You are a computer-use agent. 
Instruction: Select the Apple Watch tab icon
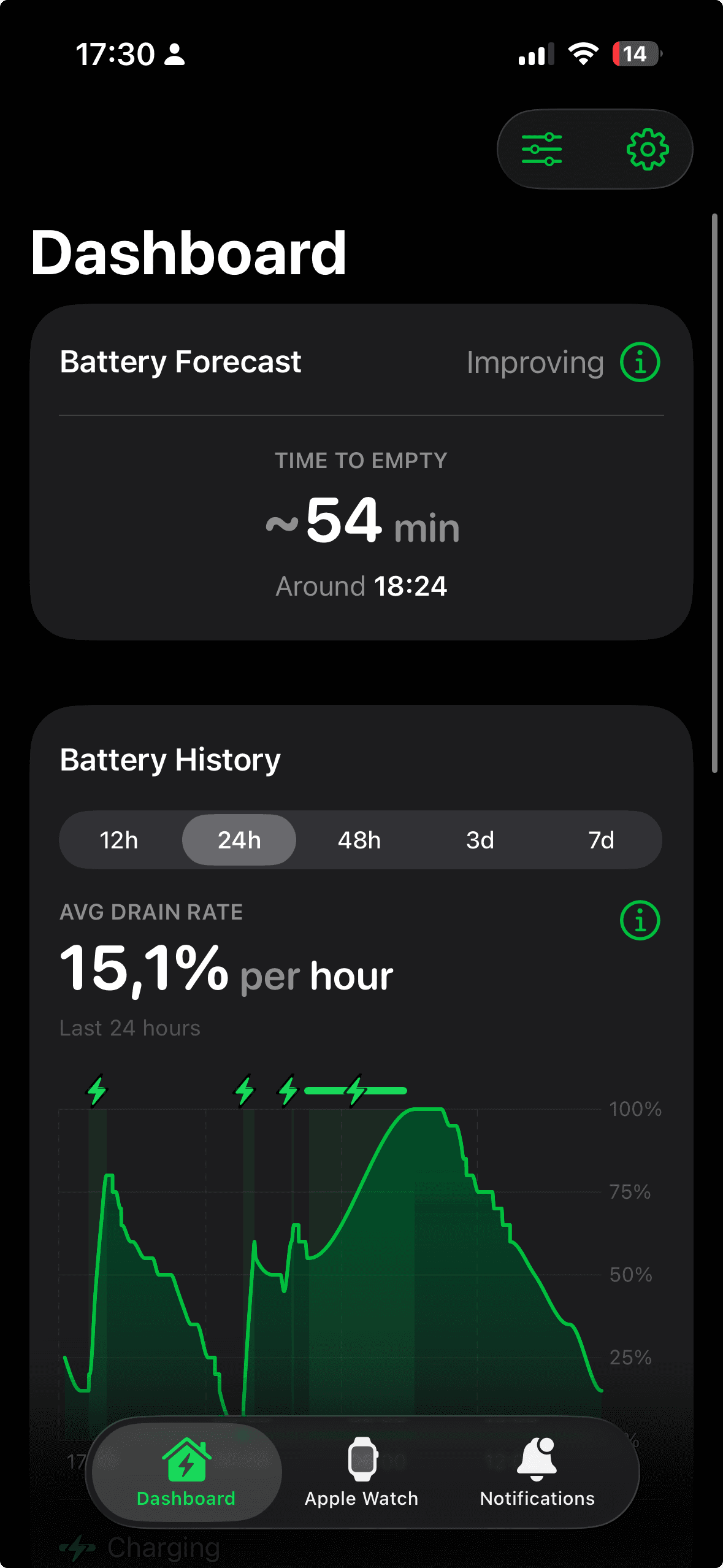coord(361,1461)
